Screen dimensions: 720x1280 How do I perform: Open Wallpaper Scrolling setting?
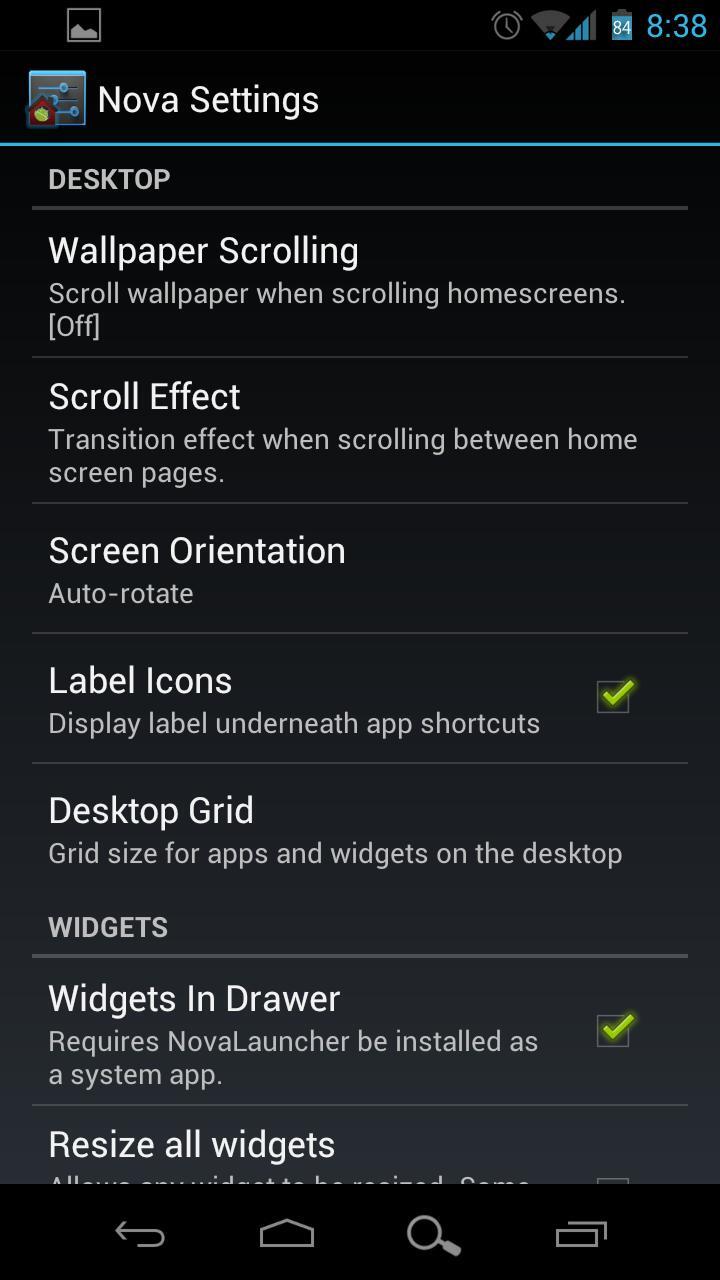(x=360, y=284)
